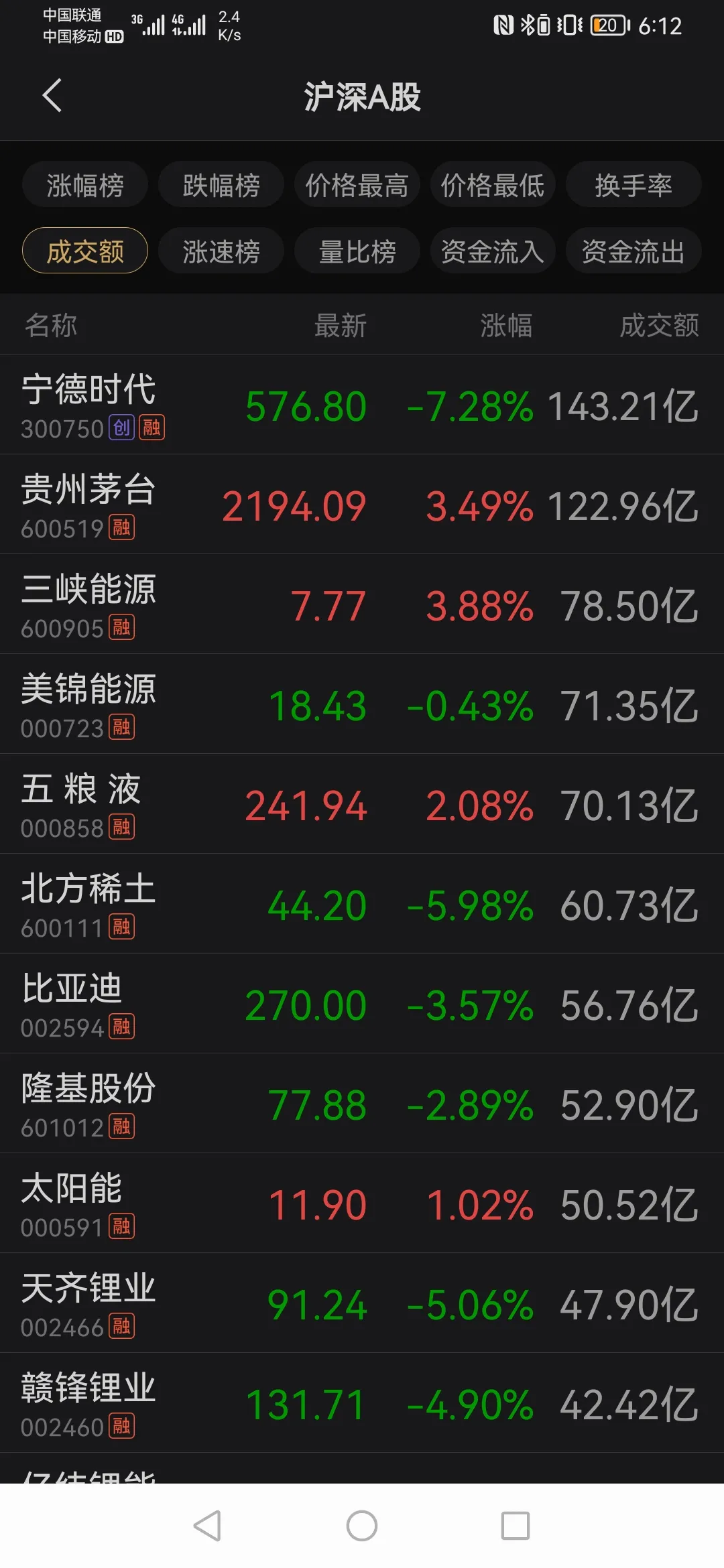The width and height of the screenshot is (724, 1568).
Task: Show the 价格最高 list
Action: click(x=357, y=185)
